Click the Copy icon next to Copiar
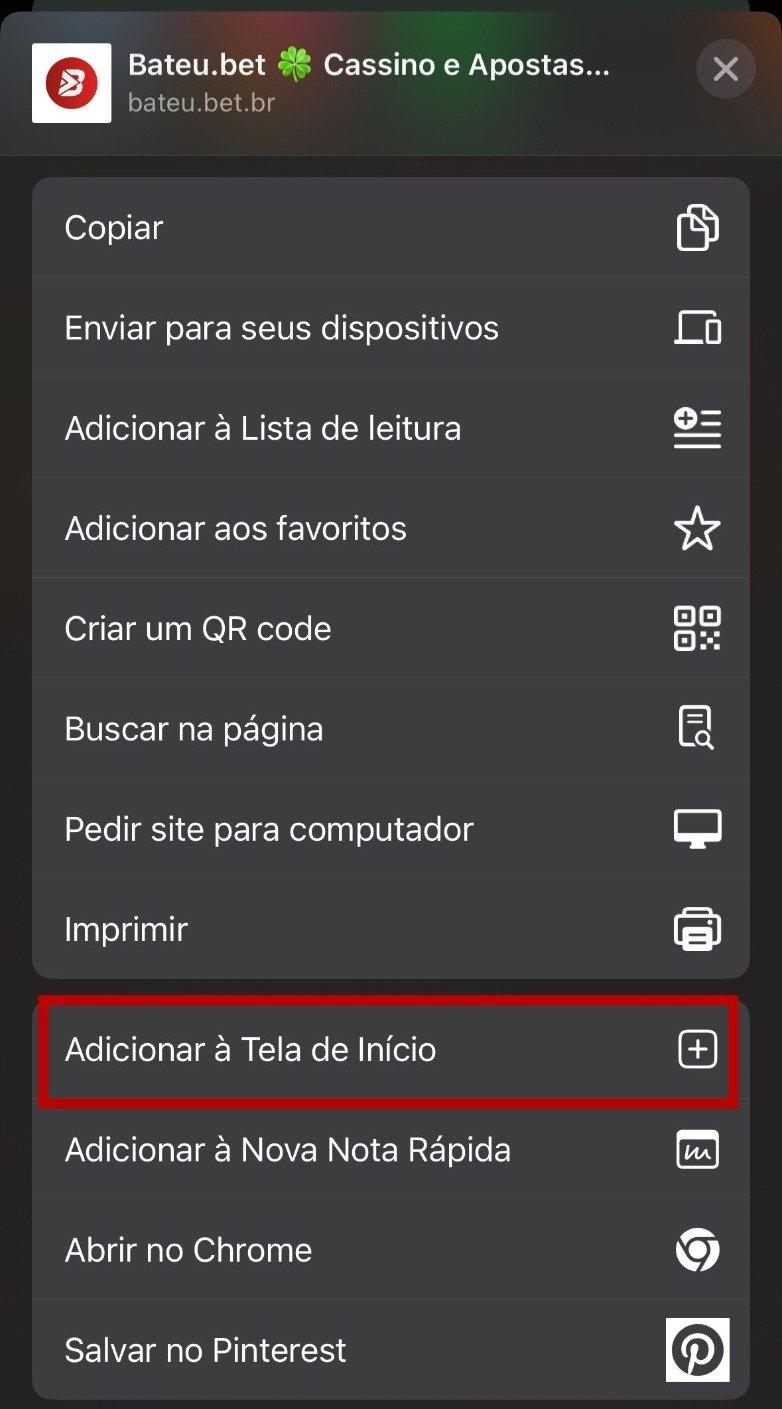This screenshot has width=782, height=1409. [698, 227]
